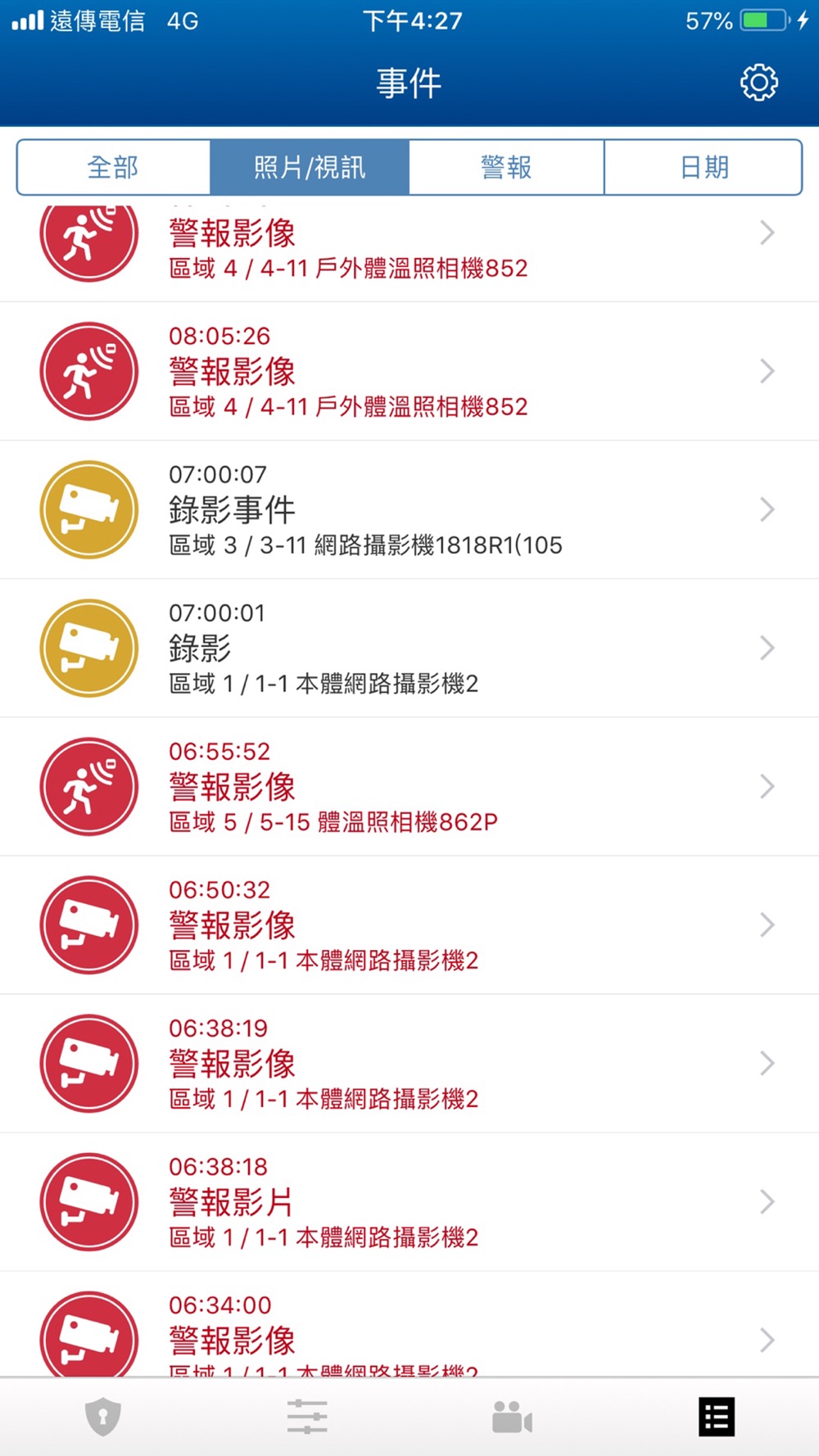
Task: Open the settings gear icon
Action: [758, 83]
